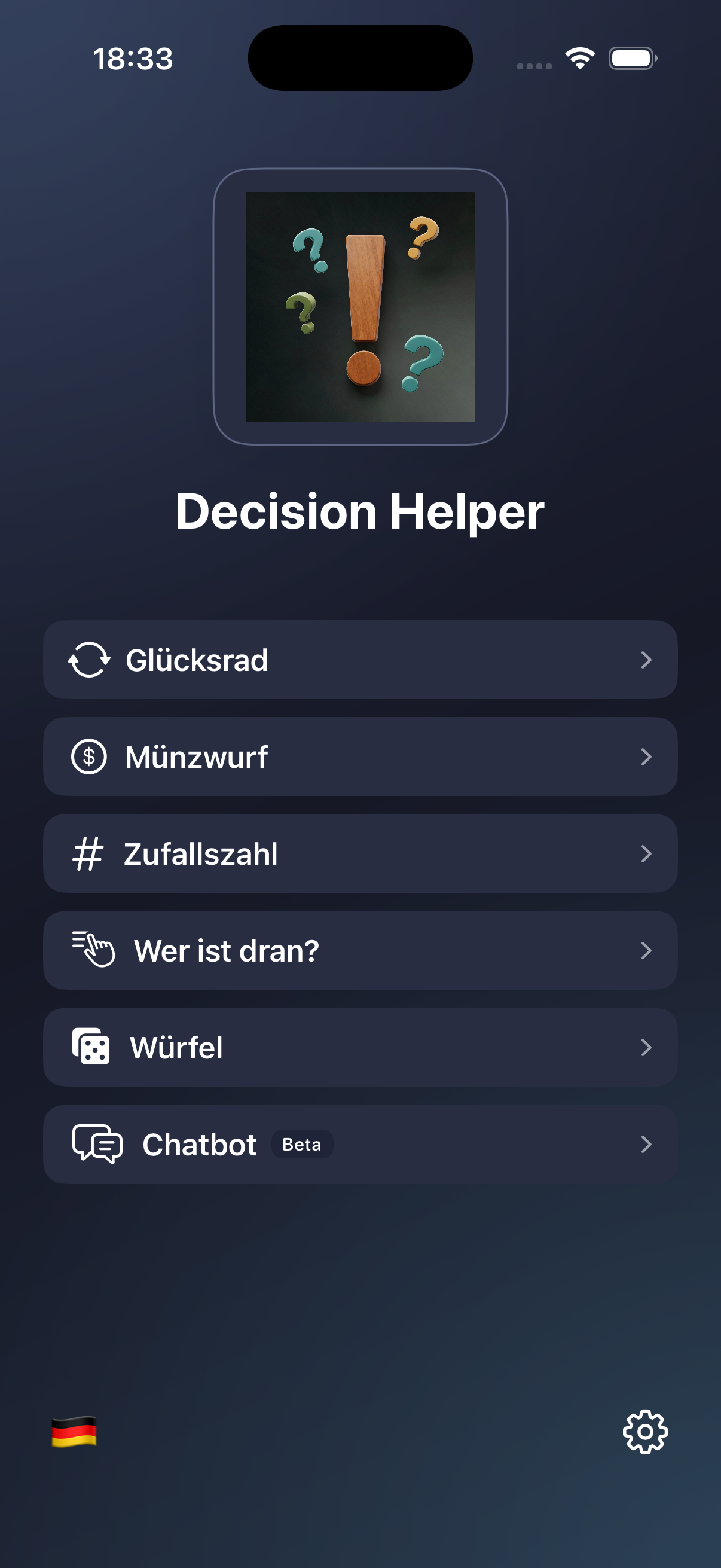Screen dimensions: 721x1568
Task: Select the Glücksrad spin wheel icon
Action: coord(90,659)
